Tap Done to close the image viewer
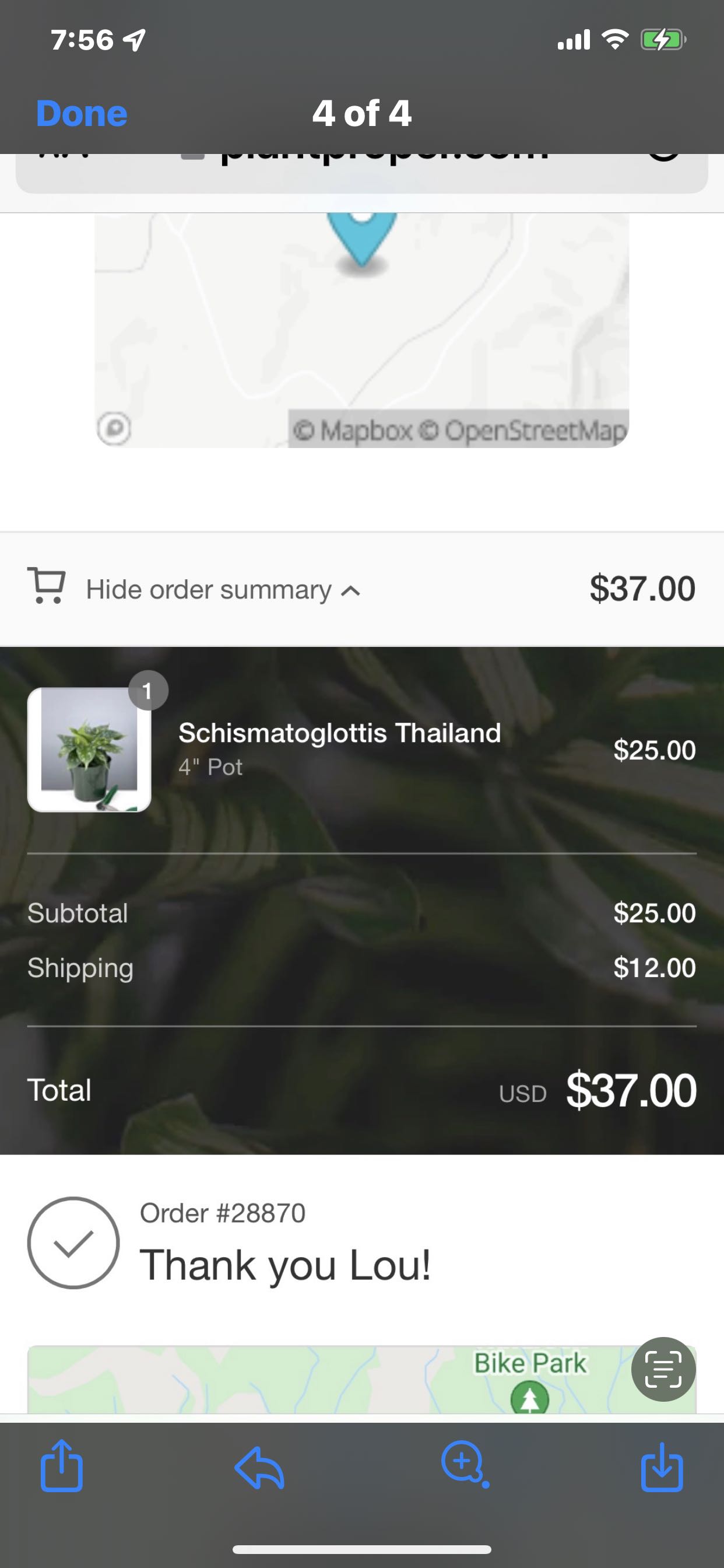724x1568 pixels. coord(82,114)
